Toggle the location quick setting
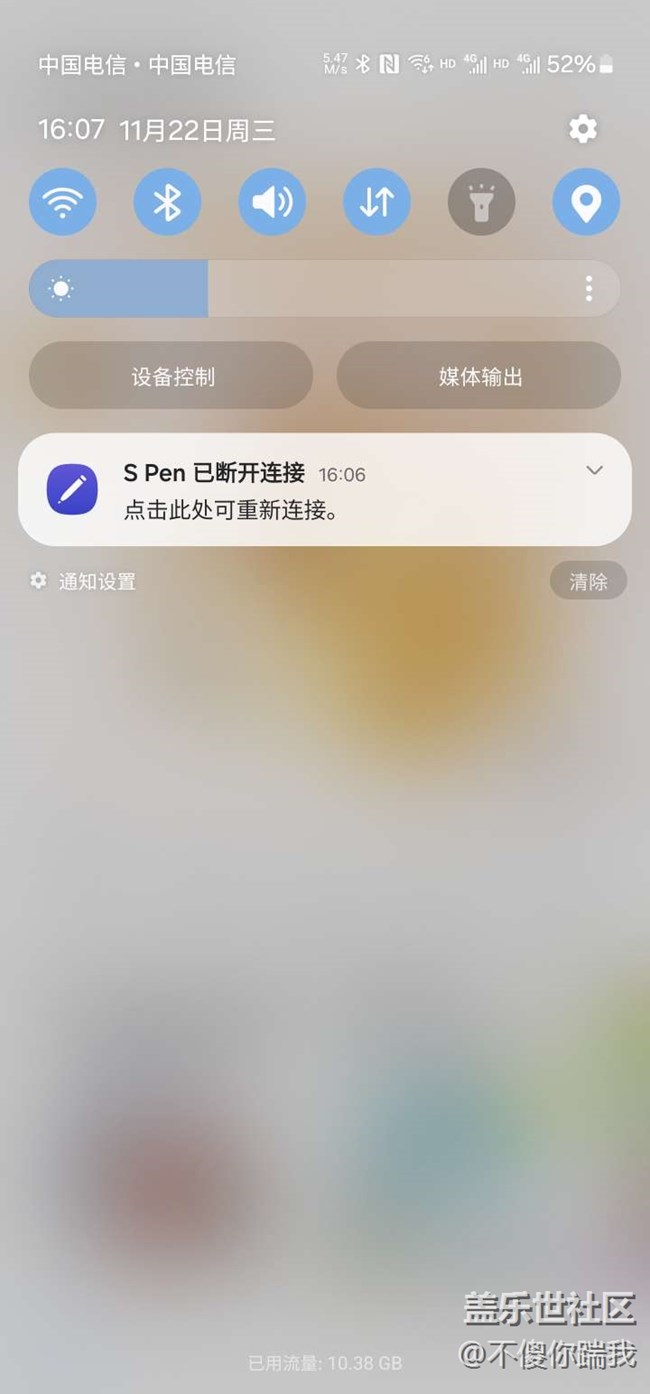This screenshot has width=650, height=1394. (586, 202)
